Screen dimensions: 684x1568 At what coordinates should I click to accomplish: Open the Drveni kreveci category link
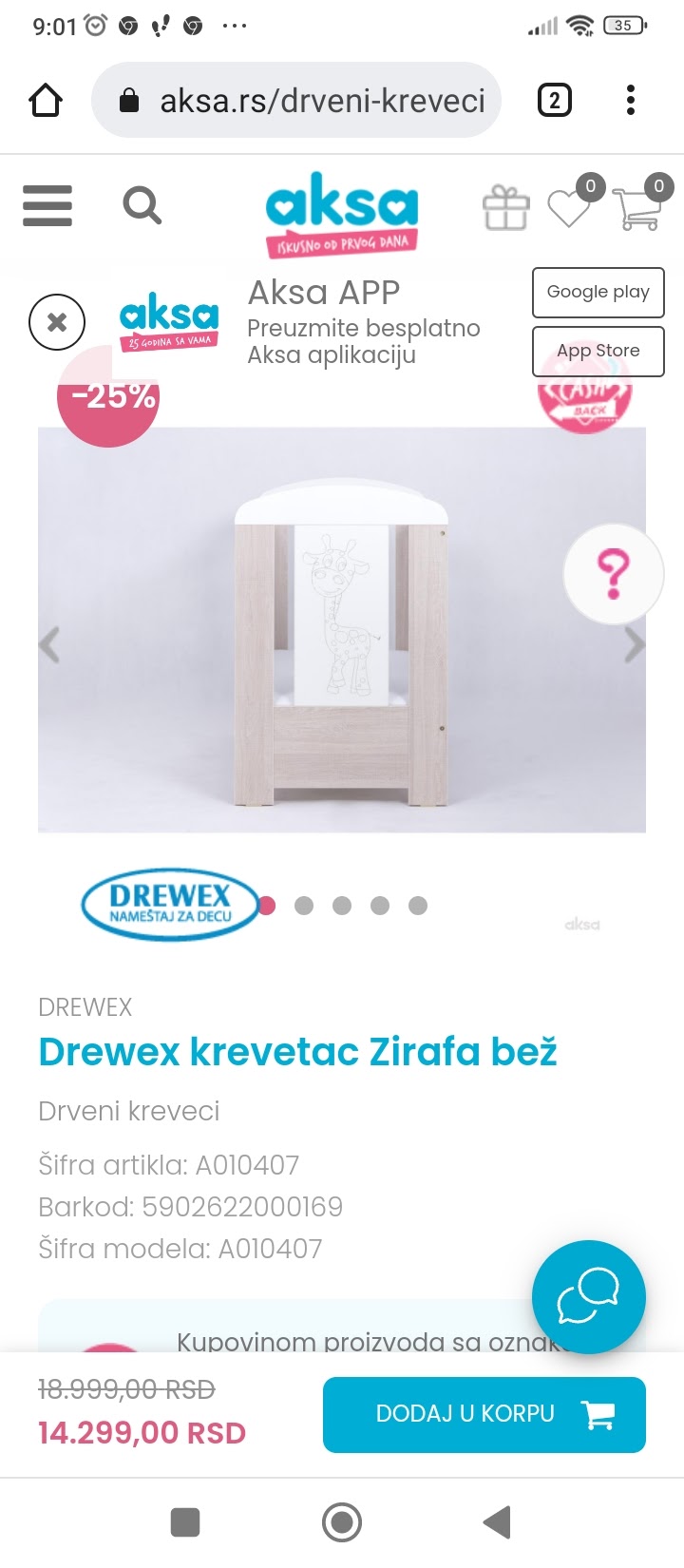click(129, 1111)
